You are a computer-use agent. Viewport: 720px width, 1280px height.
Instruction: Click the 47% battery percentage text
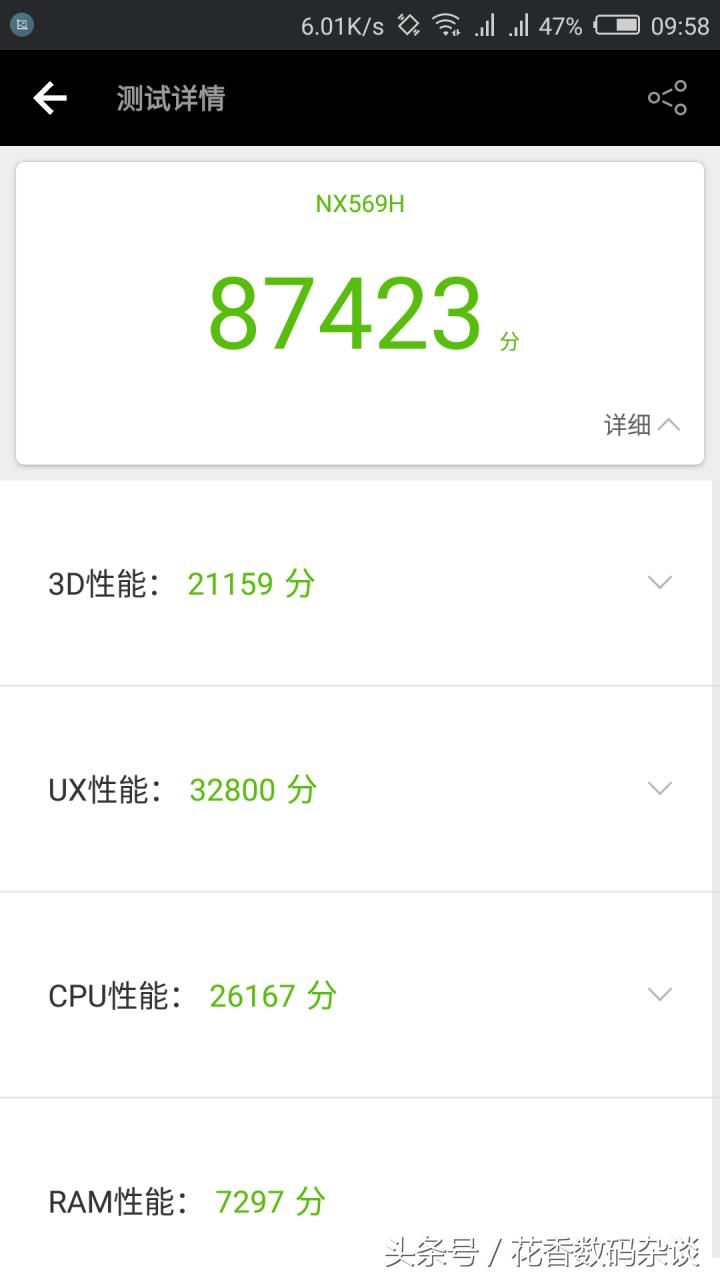tap(557, 25)
